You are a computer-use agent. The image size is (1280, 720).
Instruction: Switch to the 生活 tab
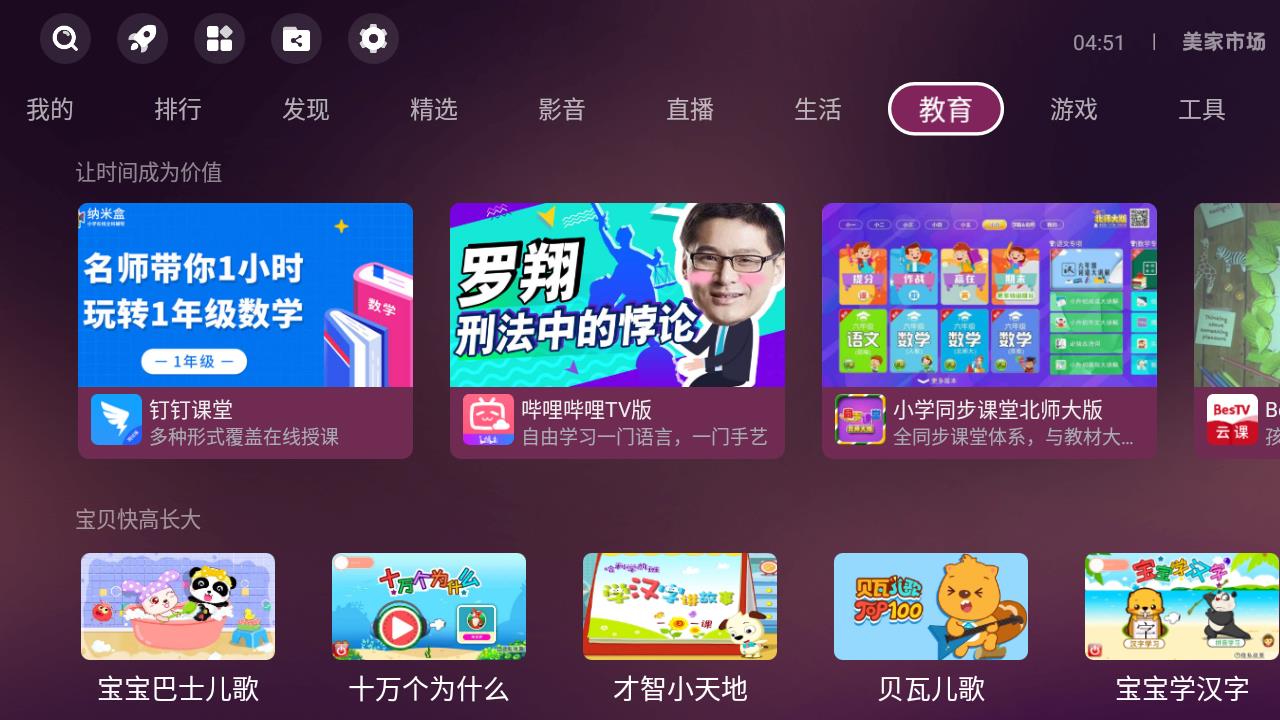(818, 109)
